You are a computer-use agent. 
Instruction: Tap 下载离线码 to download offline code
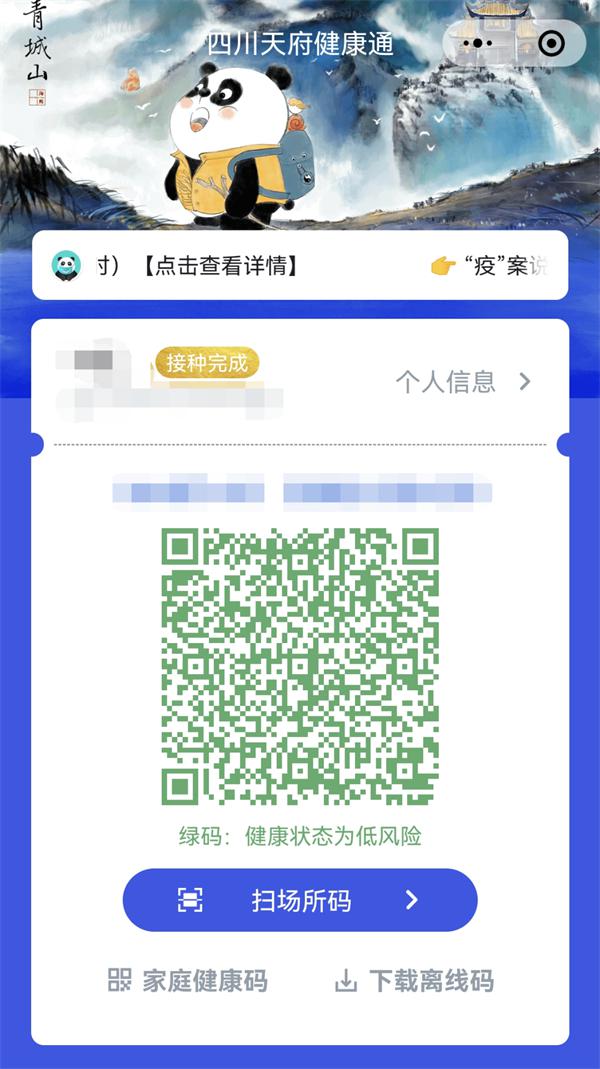tap(414, 981)
